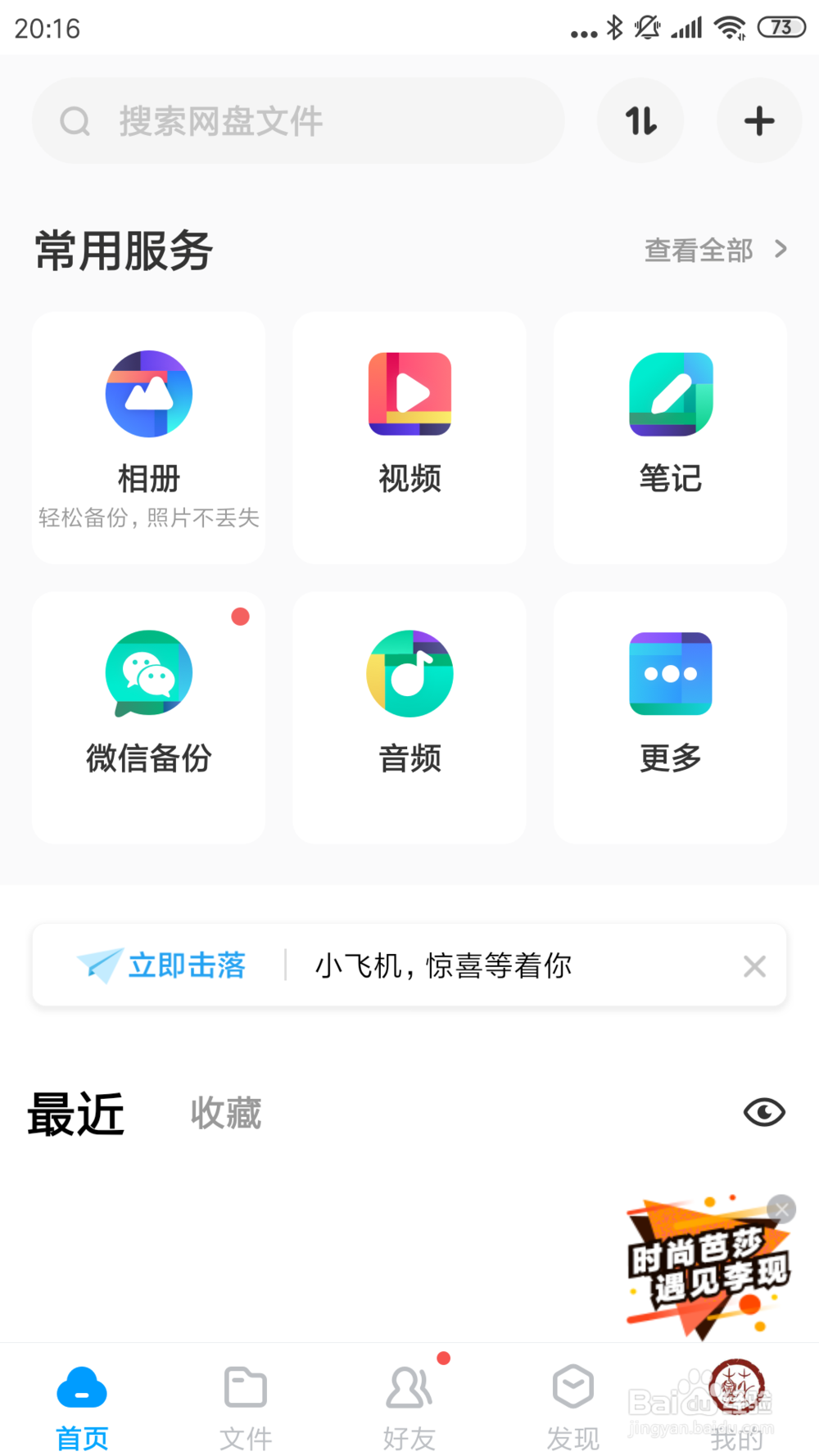Open 微信备份 WeChat backup service
The height and width of the screenshot is (1456, 819).
[148, 674]
